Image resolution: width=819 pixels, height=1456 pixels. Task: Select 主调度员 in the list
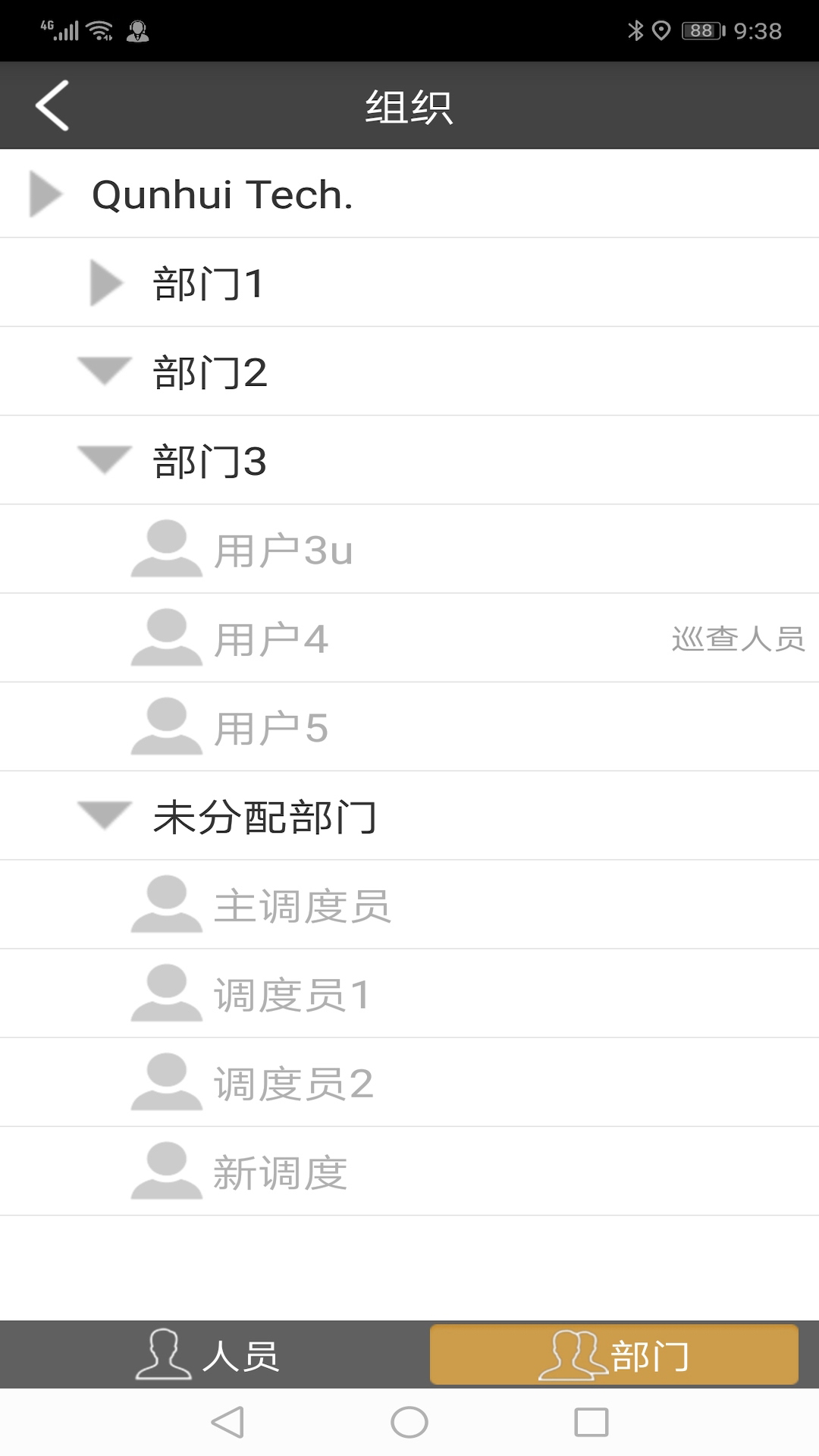click(x=302, y=905)
